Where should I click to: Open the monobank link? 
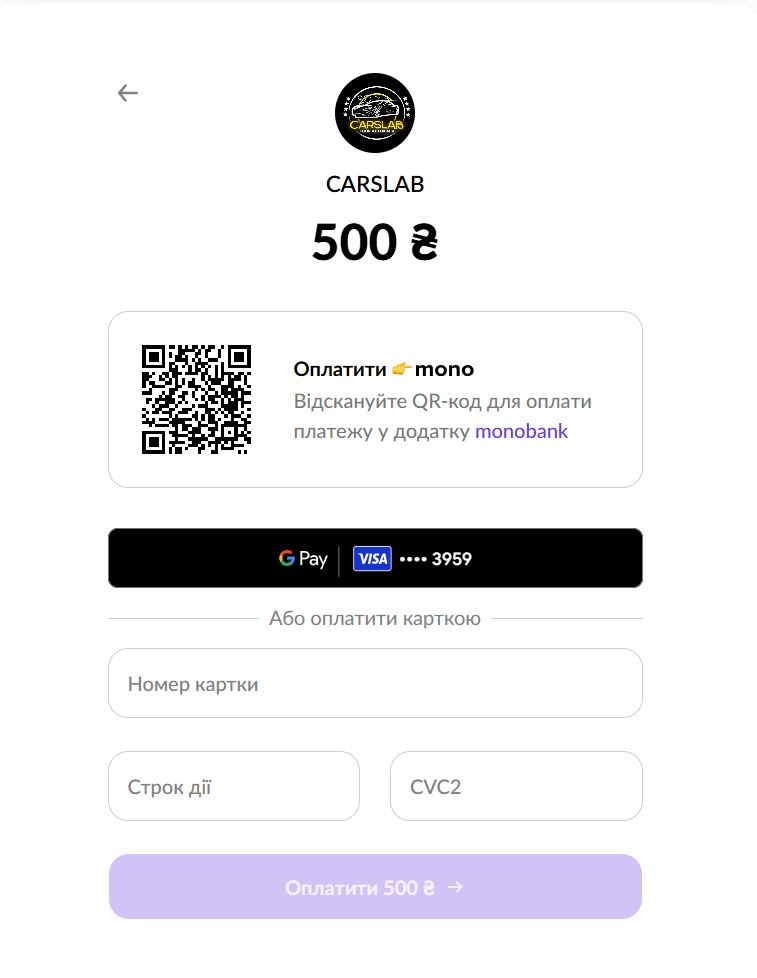pos(521,431)
